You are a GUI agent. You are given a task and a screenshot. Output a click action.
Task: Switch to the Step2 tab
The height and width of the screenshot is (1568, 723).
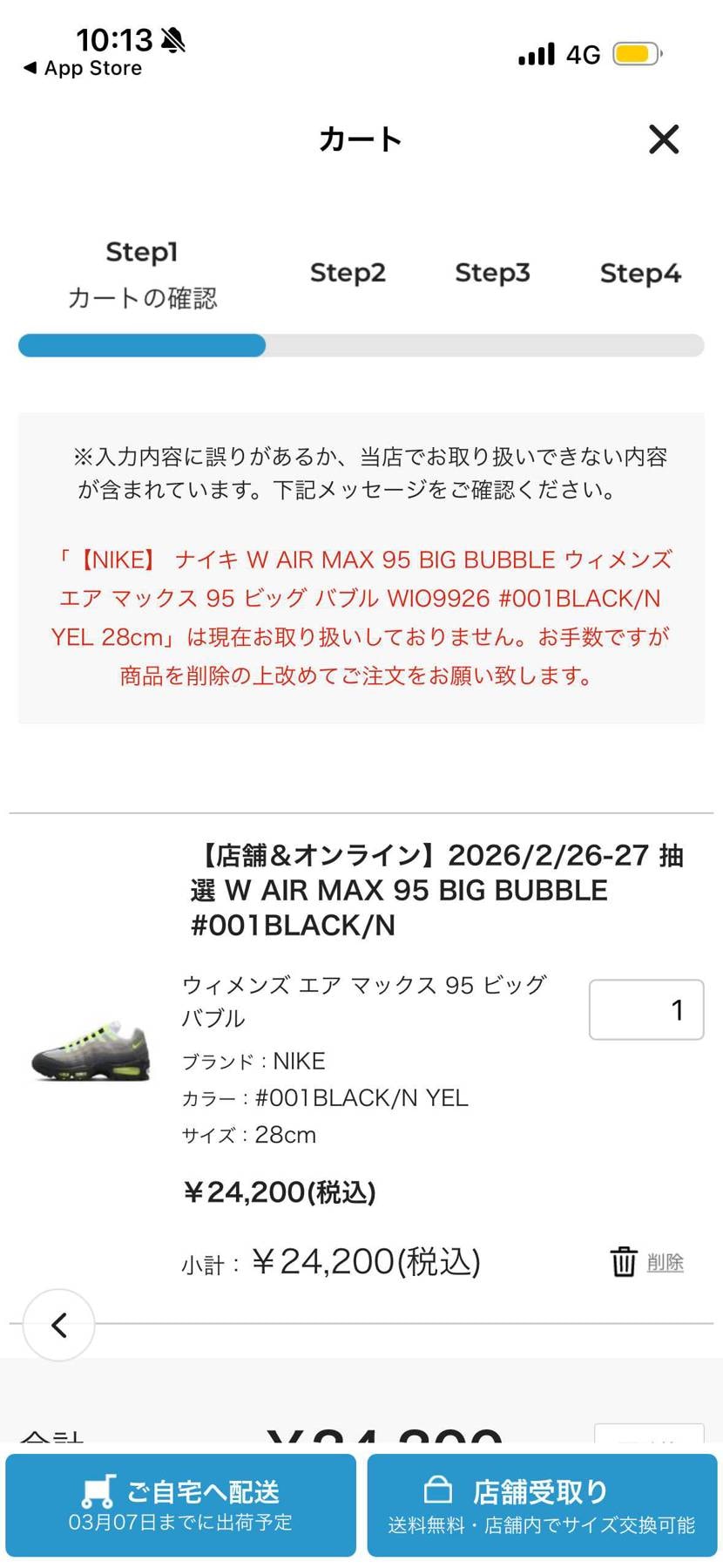pyautogui.click(x=348, y=272)
